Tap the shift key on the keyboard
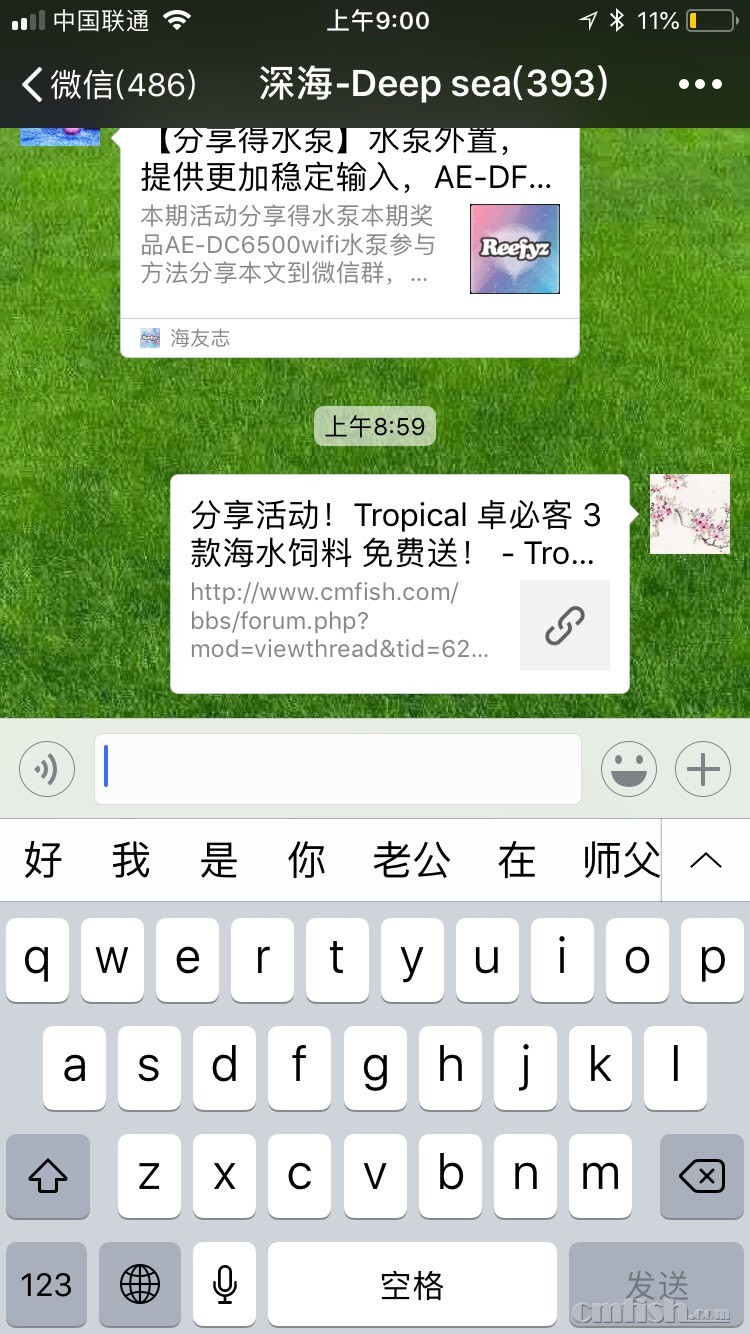Screen dimensions: 750x1334 [x=48, y=1176]
